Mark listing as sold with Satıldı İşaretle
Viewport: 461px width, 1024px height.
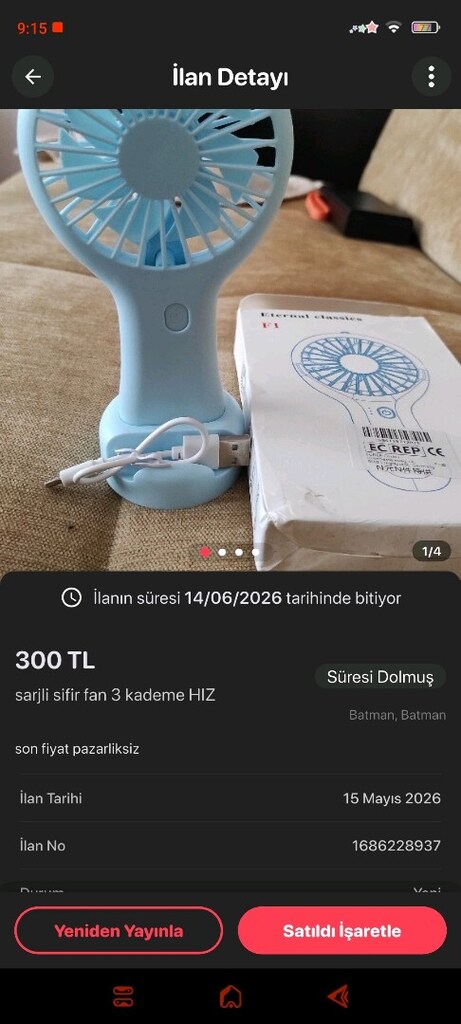(342, 931)
